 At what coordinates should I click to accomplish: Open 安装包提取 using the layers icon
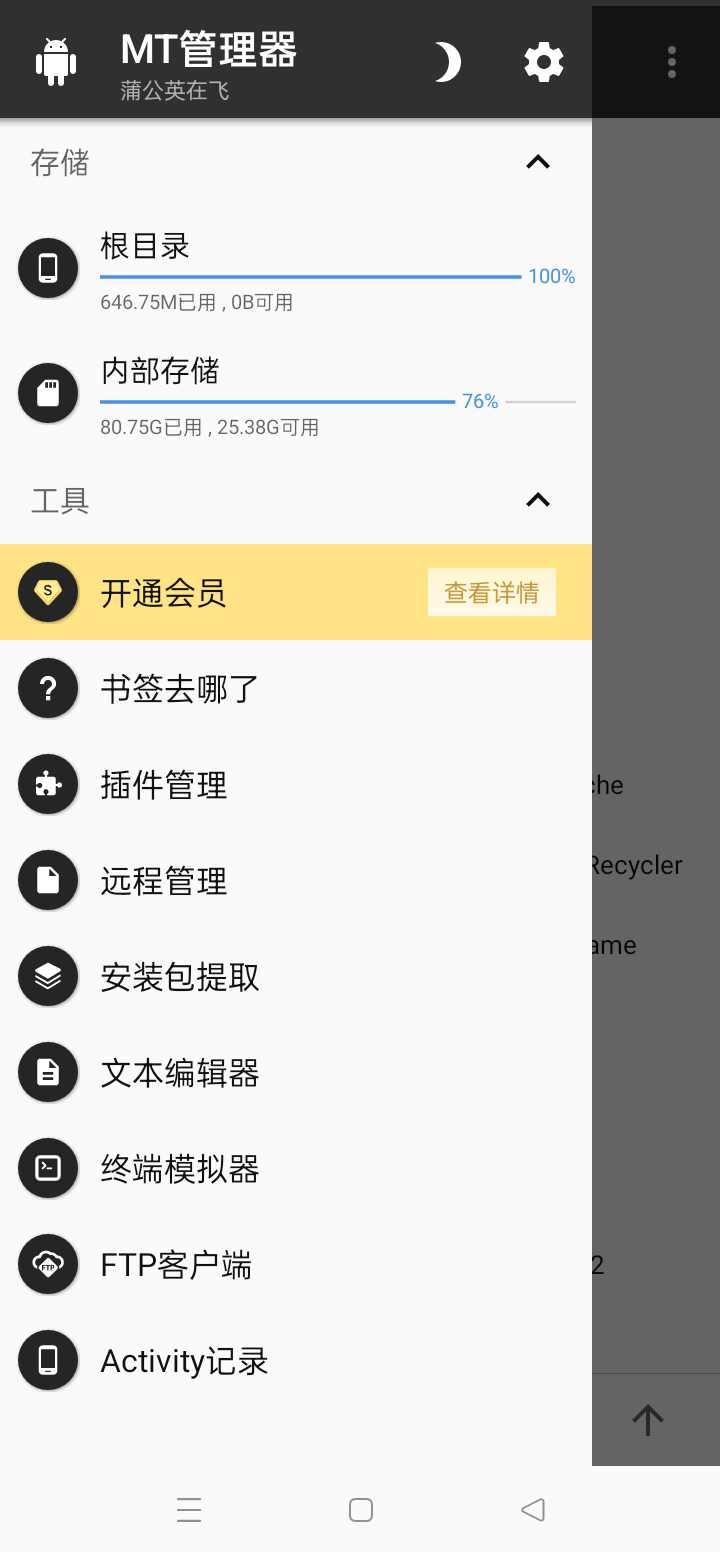click(x=48, y=976)
